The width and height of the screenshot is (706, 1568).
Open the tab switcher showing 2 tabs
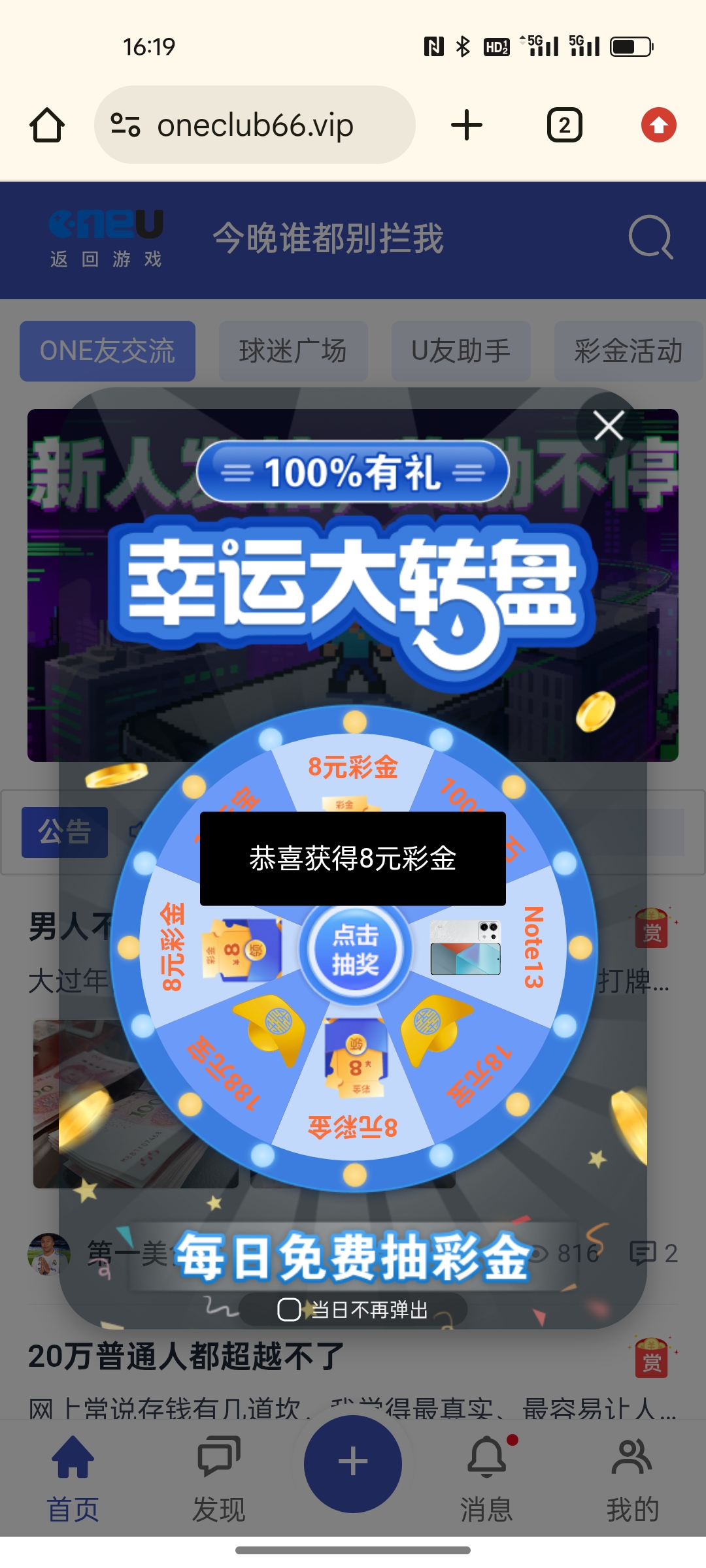[563, 124]
